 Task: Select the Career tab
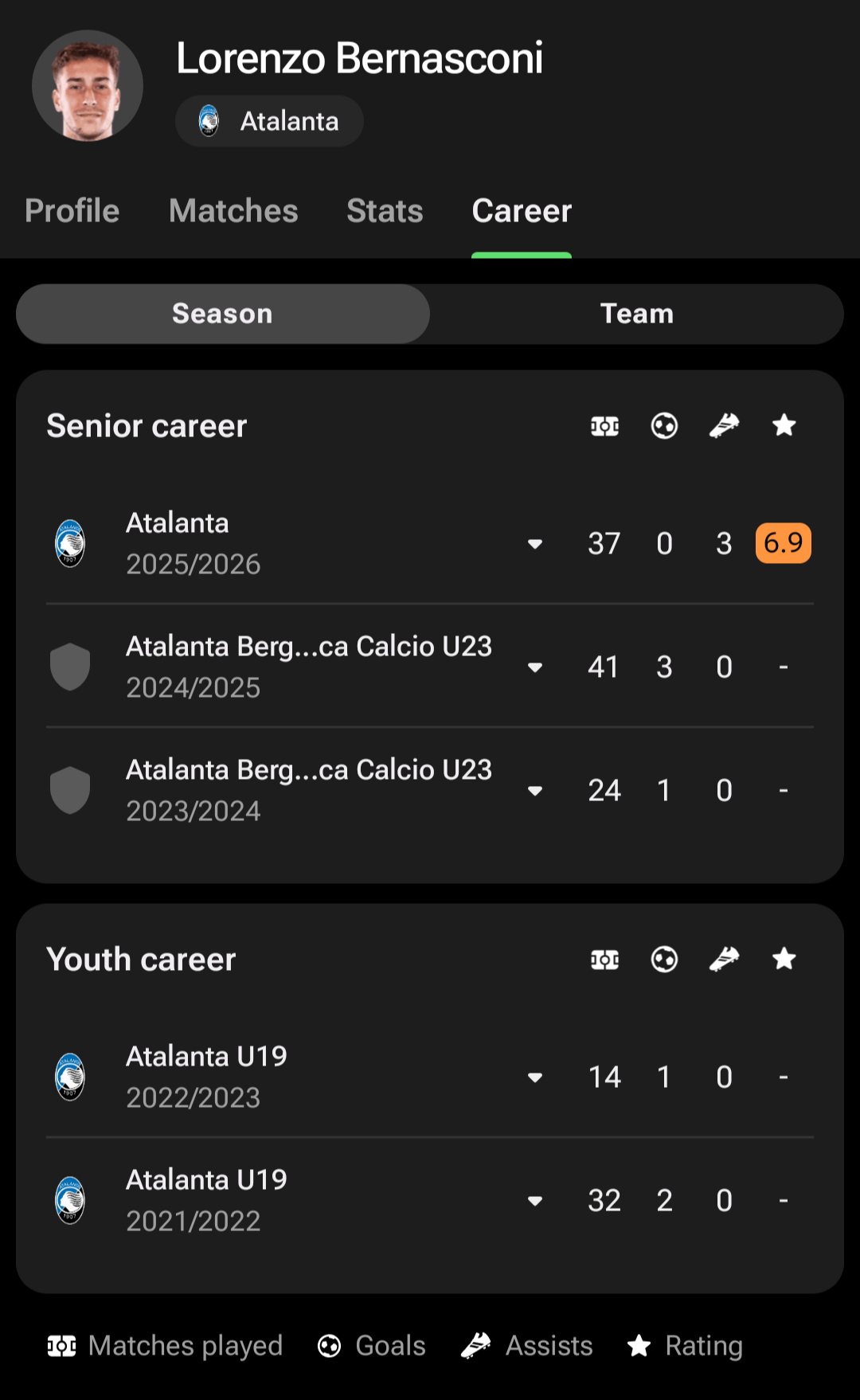point(522,211)
